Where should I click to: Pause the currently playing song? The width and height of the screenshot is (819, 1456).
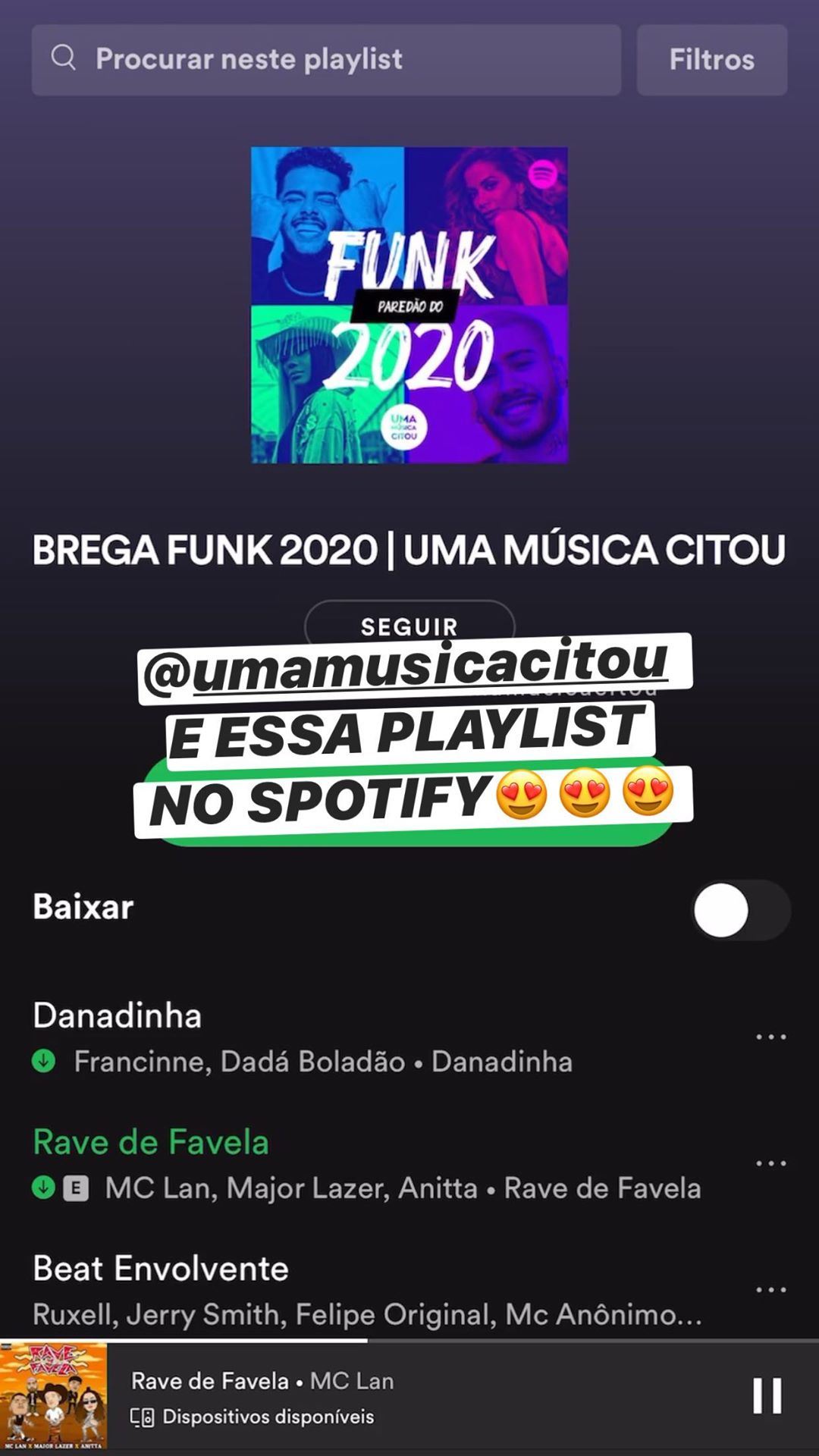767,1396
